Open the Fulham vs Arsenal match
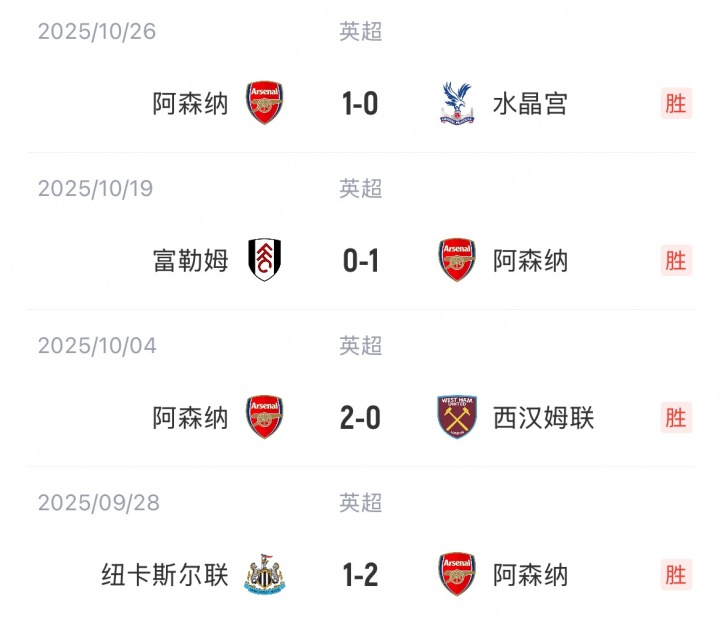The height and width of the screenshot is (623, 720). [360, 261]
